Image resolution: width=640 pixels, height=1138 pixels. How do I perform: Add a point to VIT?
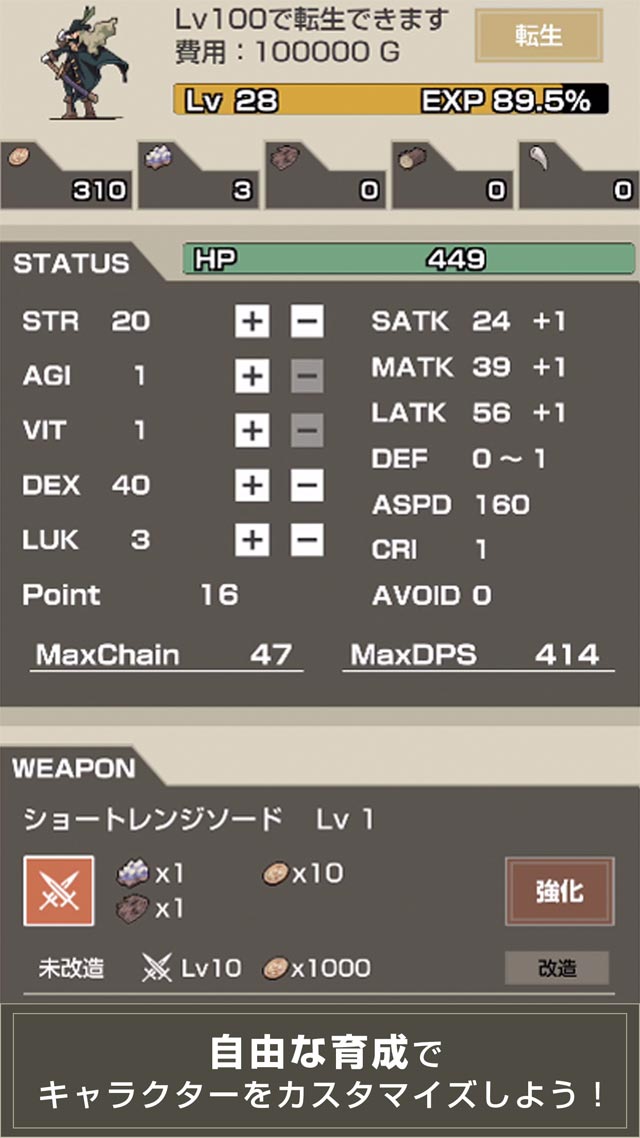[252, 431]
